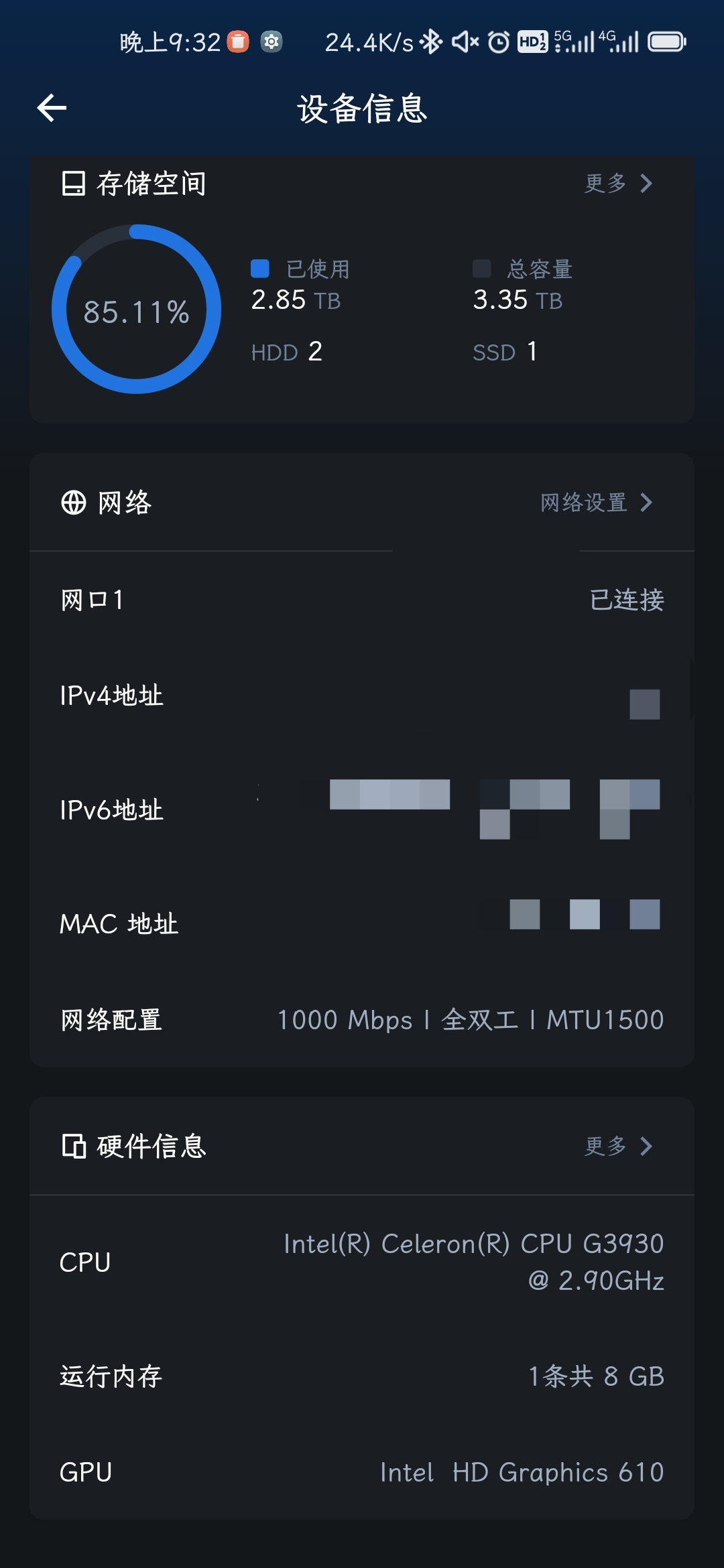Viewport: 724px width, 1568px height.
Task: Toggle the 总容量 legend square
Action: [481, 268]
